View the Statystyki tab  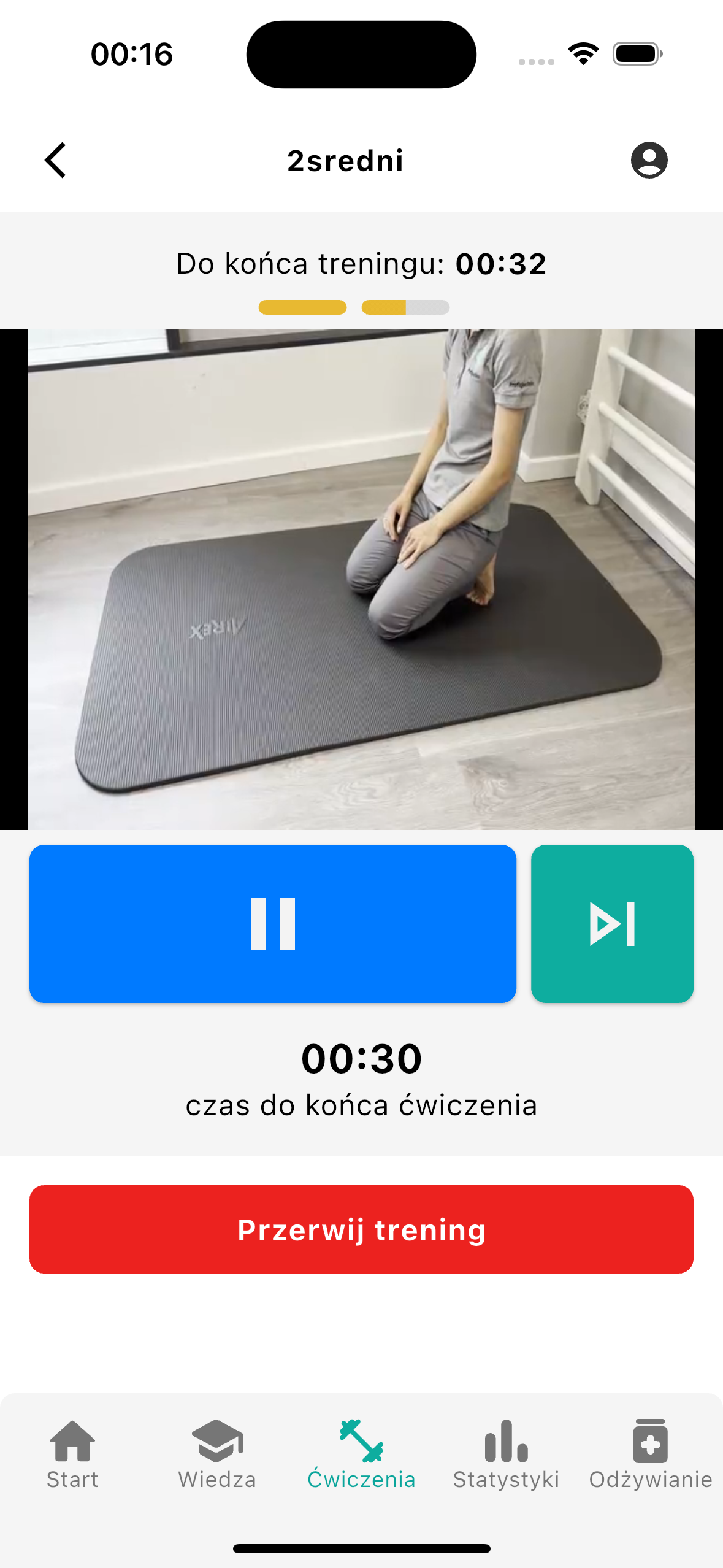506,1454
